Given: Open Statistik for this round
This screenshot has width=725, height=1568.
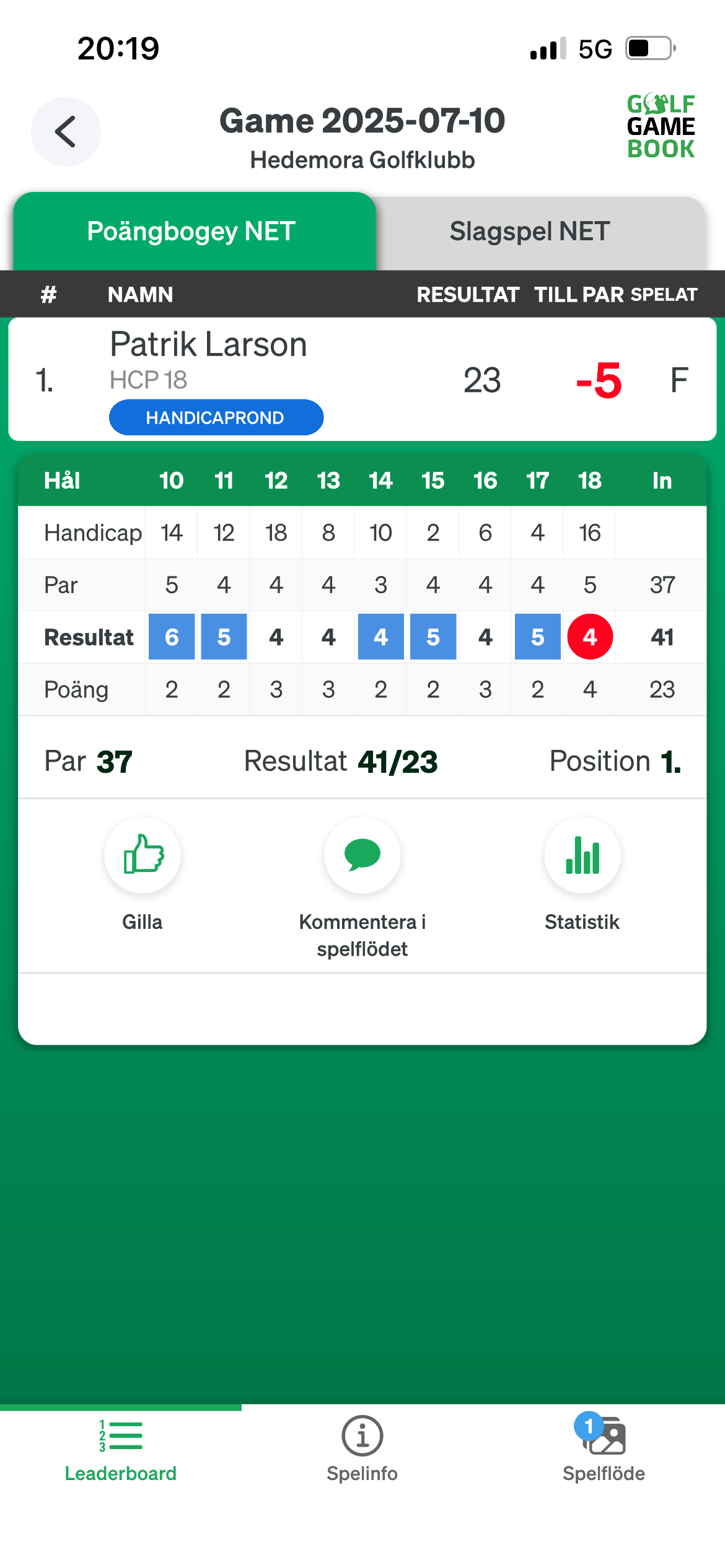Looking at the screenshot, I should click(582, 874).
